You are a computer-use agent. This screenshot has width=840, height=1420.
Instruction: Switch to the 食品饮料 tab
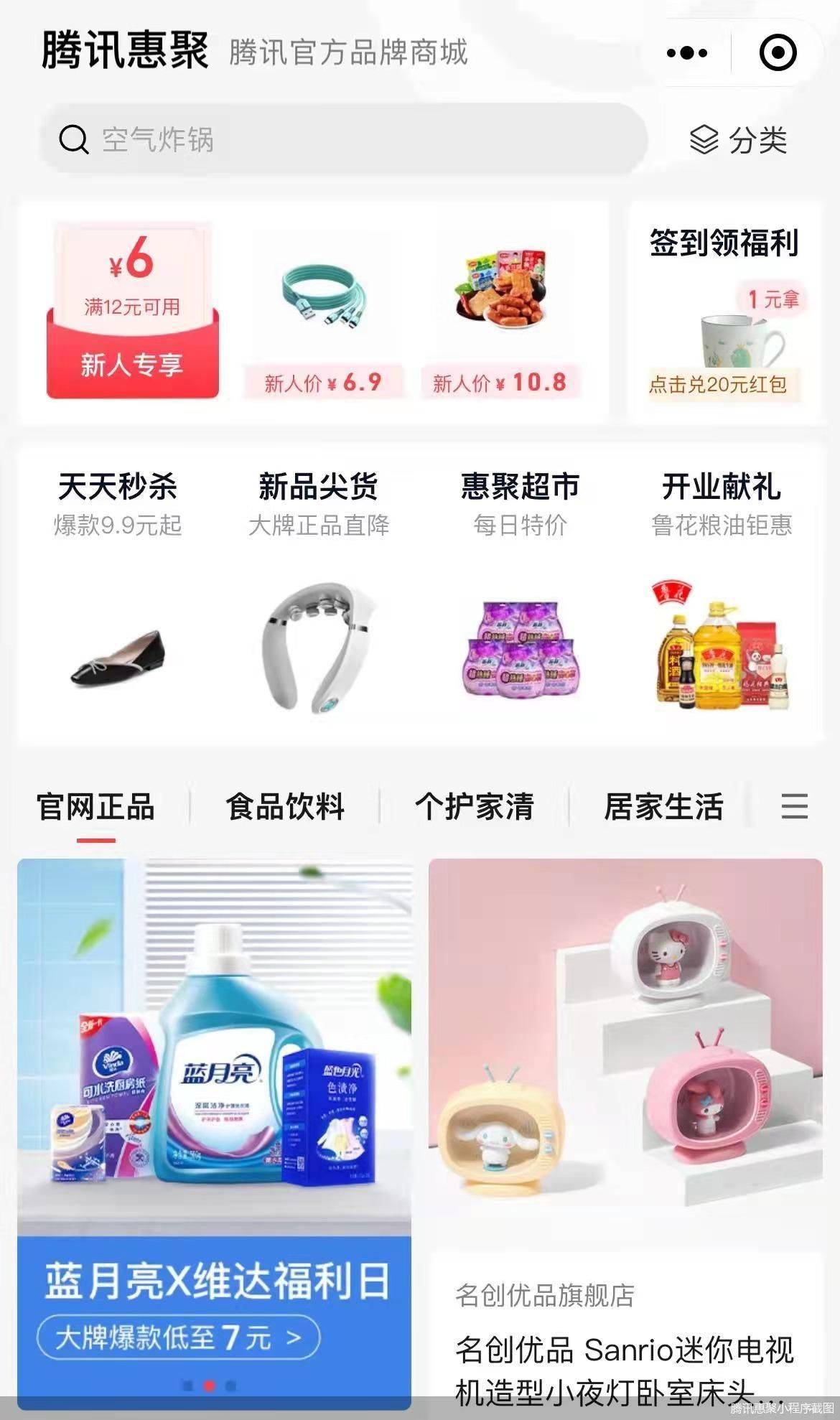click(x=285, y=807)
